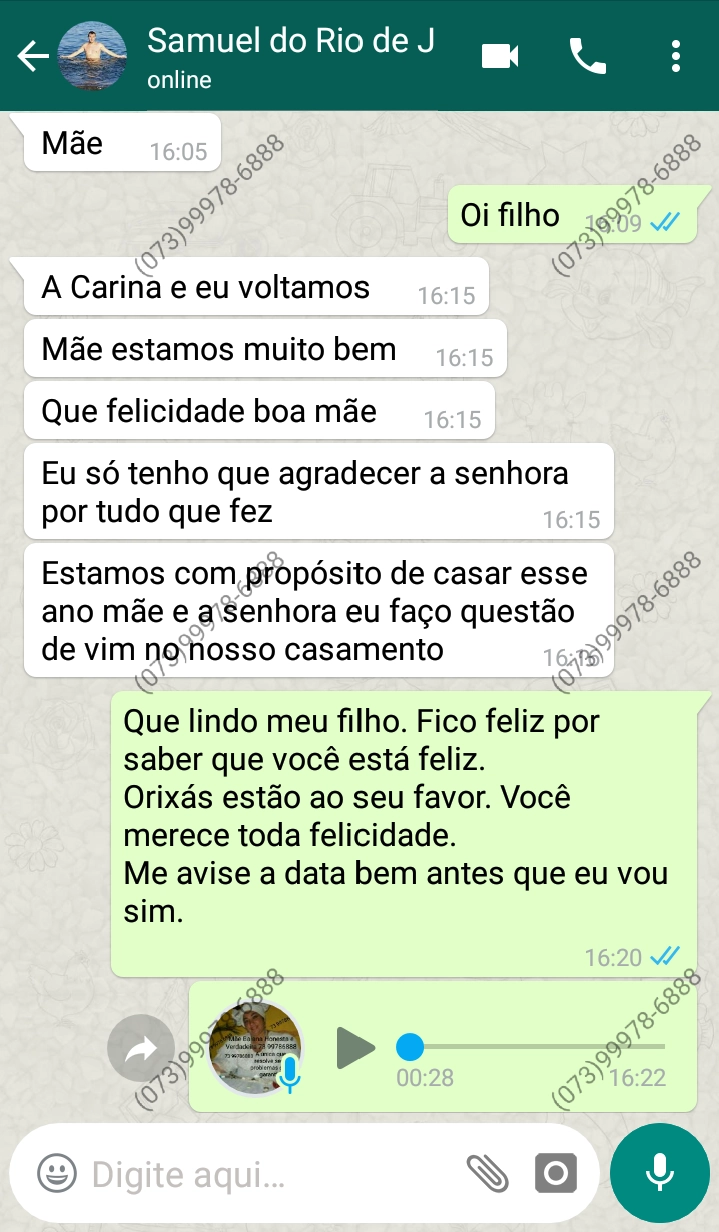719x1232 pixels.
Task: Open Samuel do Rio de J contact info
Action: point(290,56)
